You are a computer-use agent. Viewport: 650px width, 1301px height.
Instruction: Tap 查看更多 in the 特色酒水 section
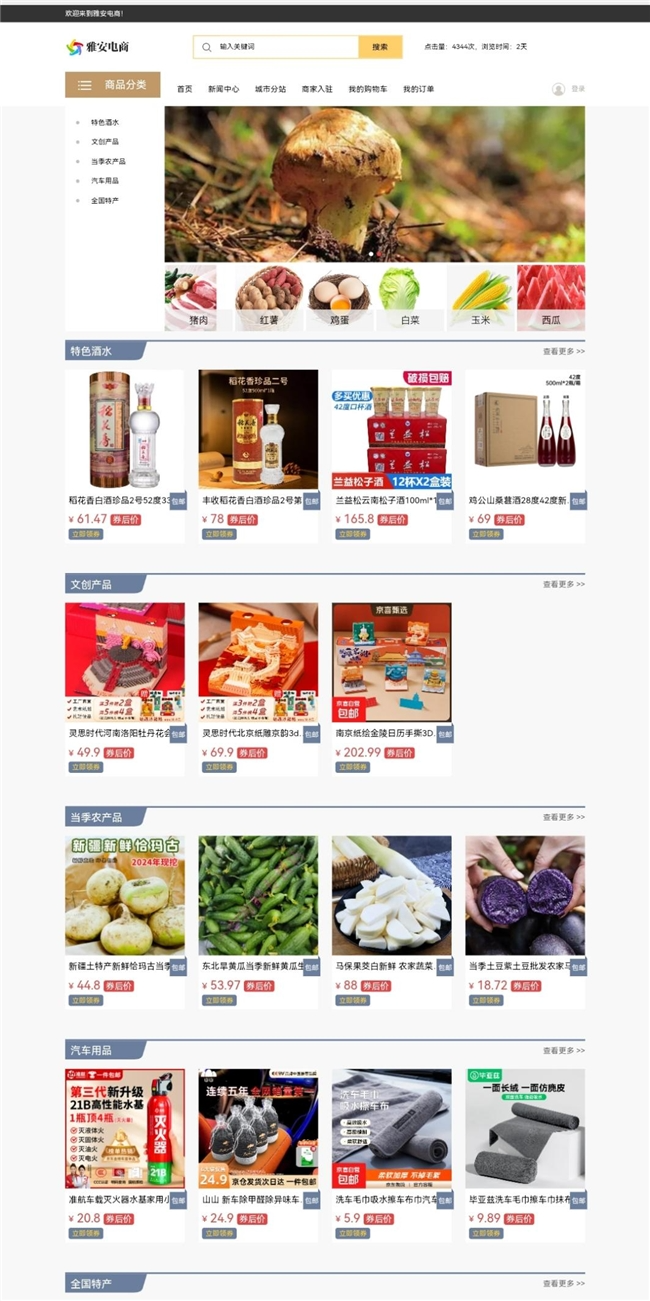coord(563,352)
